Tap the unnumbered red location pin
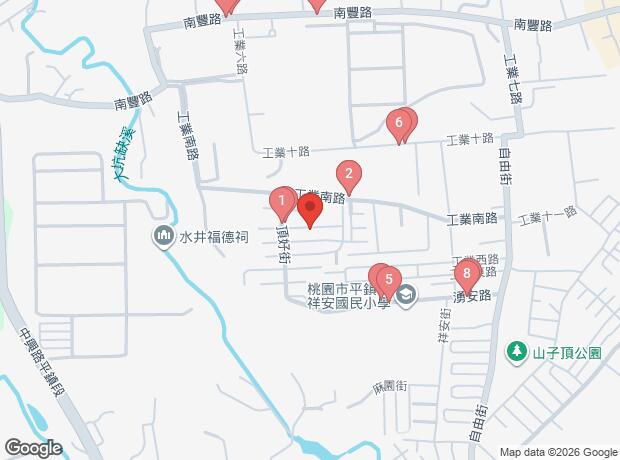 click(309, 210)
